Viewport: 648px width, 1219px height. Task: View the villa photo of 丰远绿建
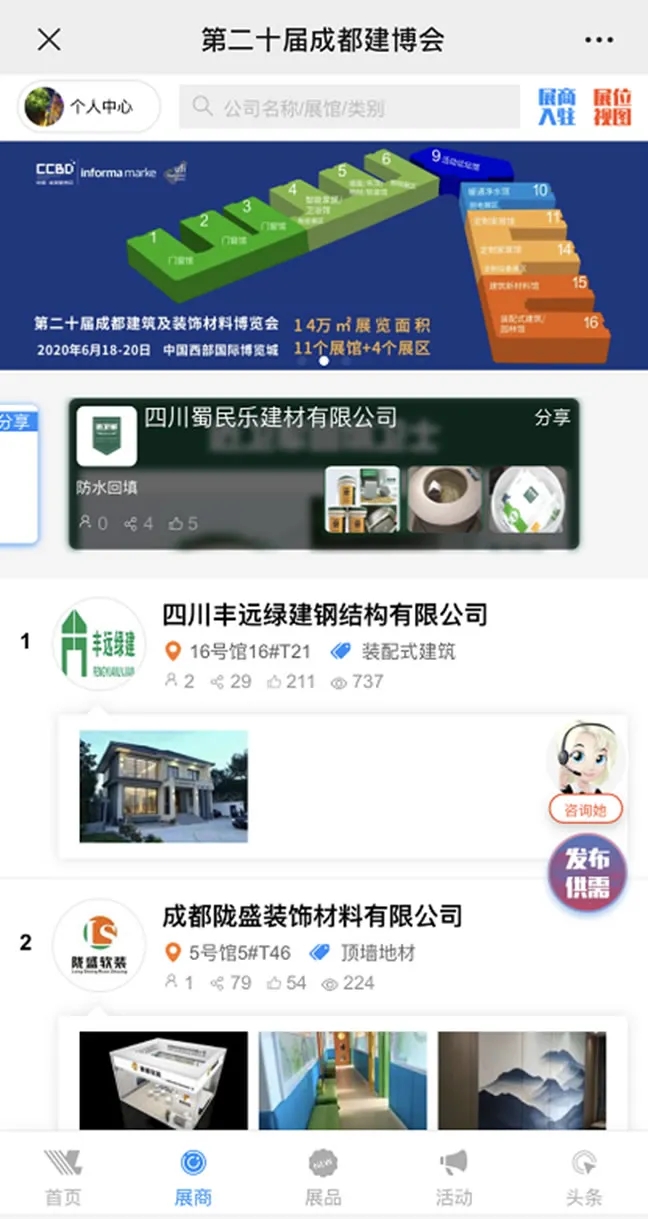tap(164, 786)
